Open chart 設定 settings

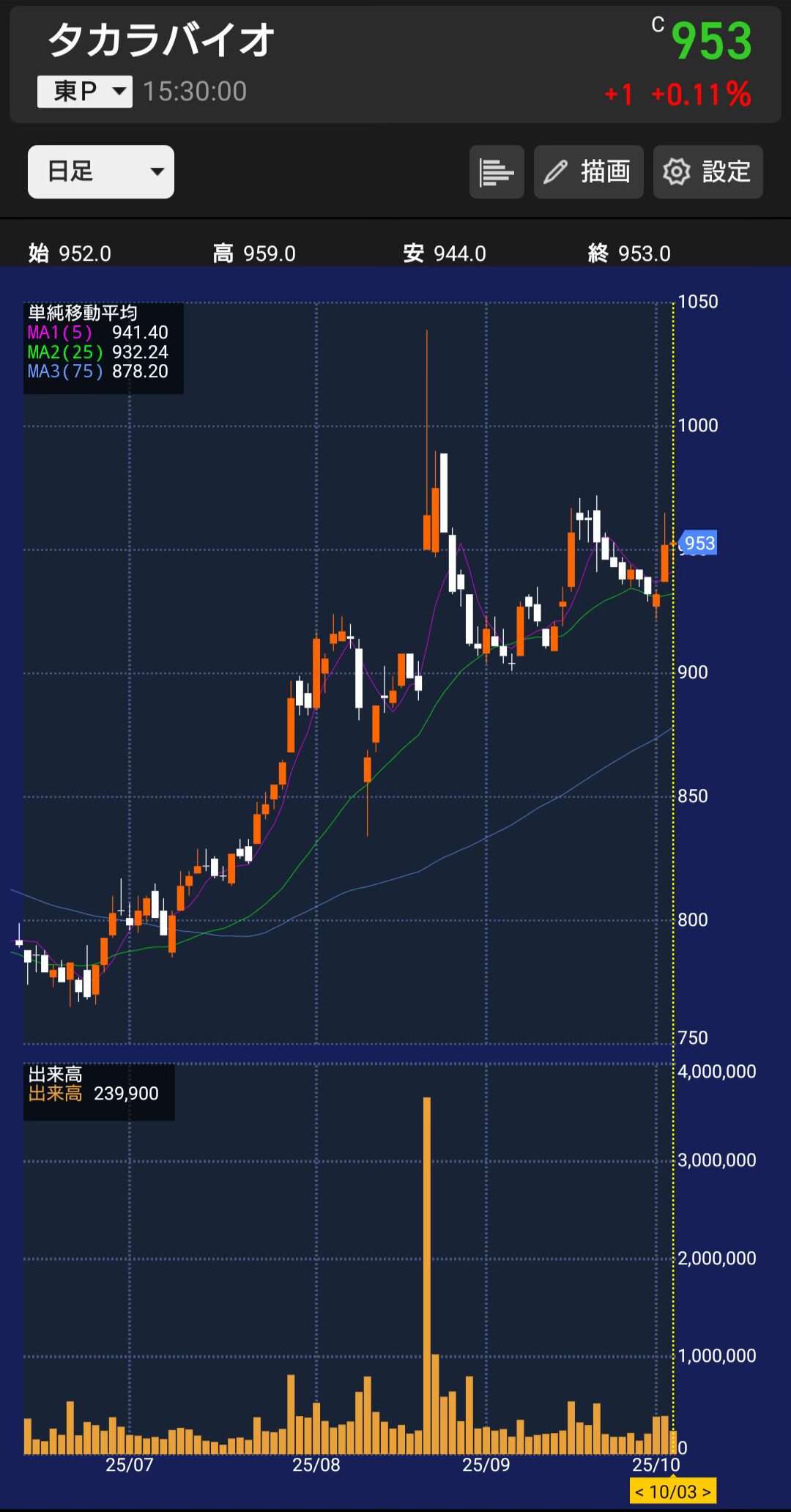pos(708,172)
